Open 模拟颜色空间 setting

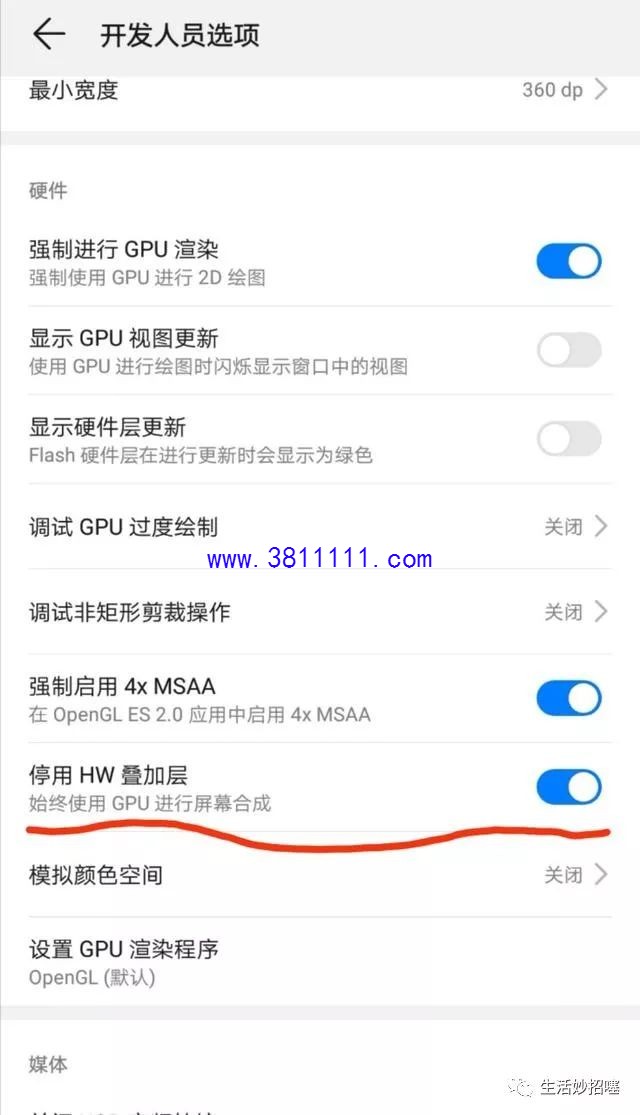point(320,875)
